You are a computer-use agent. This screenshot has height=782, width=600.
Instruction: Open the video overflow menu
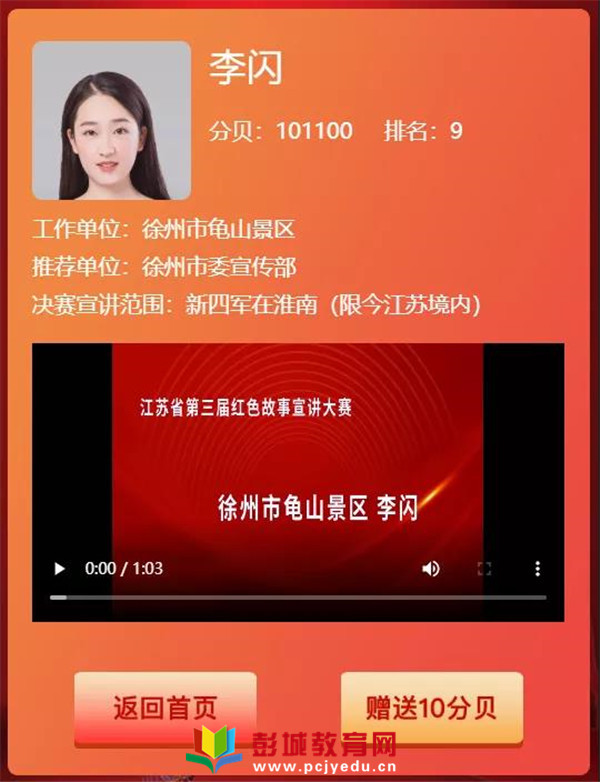538,568
